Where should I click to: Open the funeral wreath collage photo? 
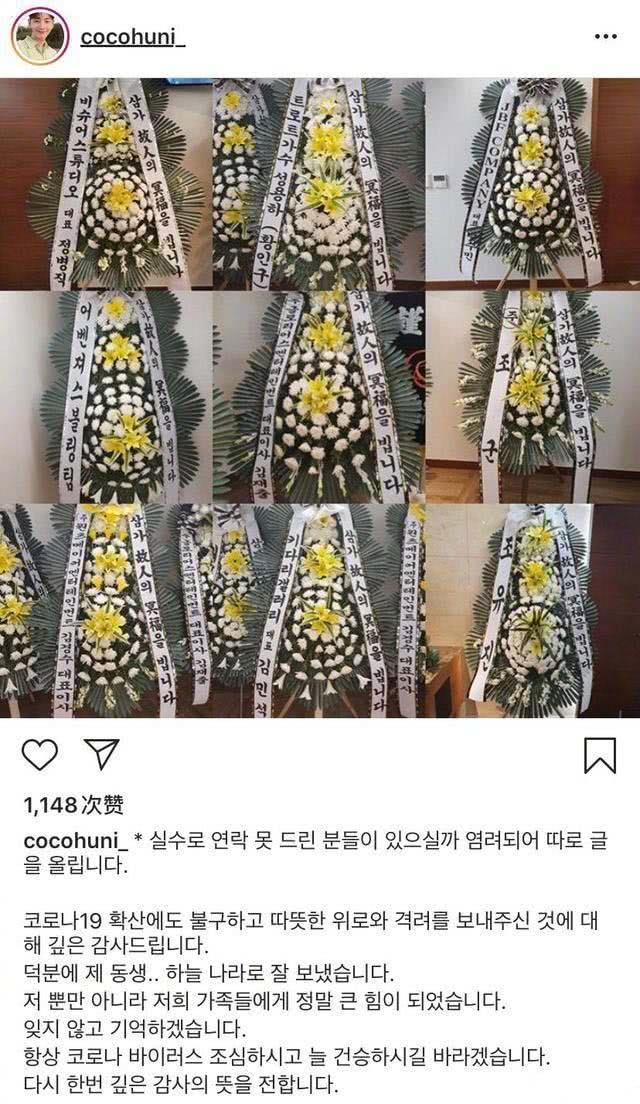[x=320, y=398]
